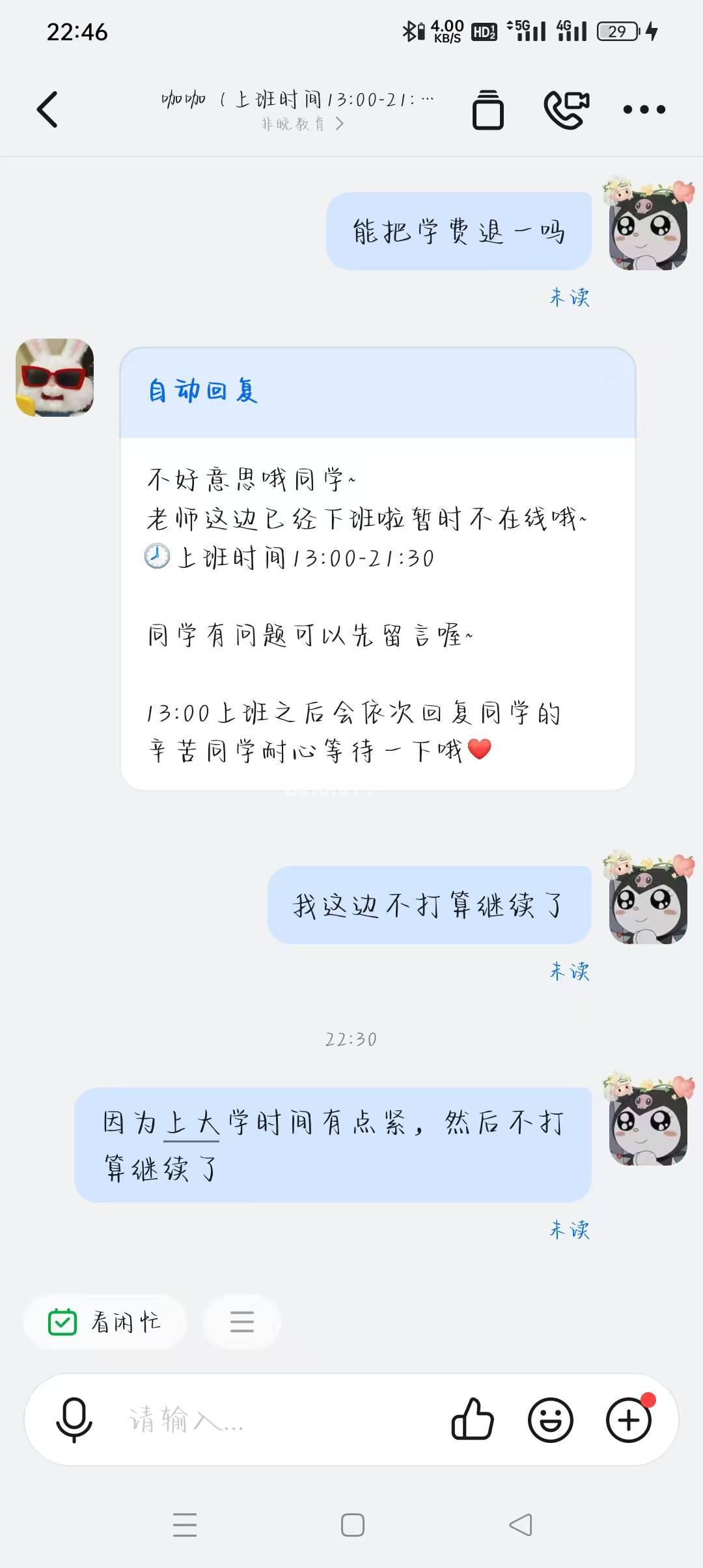Switch to voice input microphone
Image resolution: width=703 pixels, height=1568 pixels.
(x=74, y=1419)
